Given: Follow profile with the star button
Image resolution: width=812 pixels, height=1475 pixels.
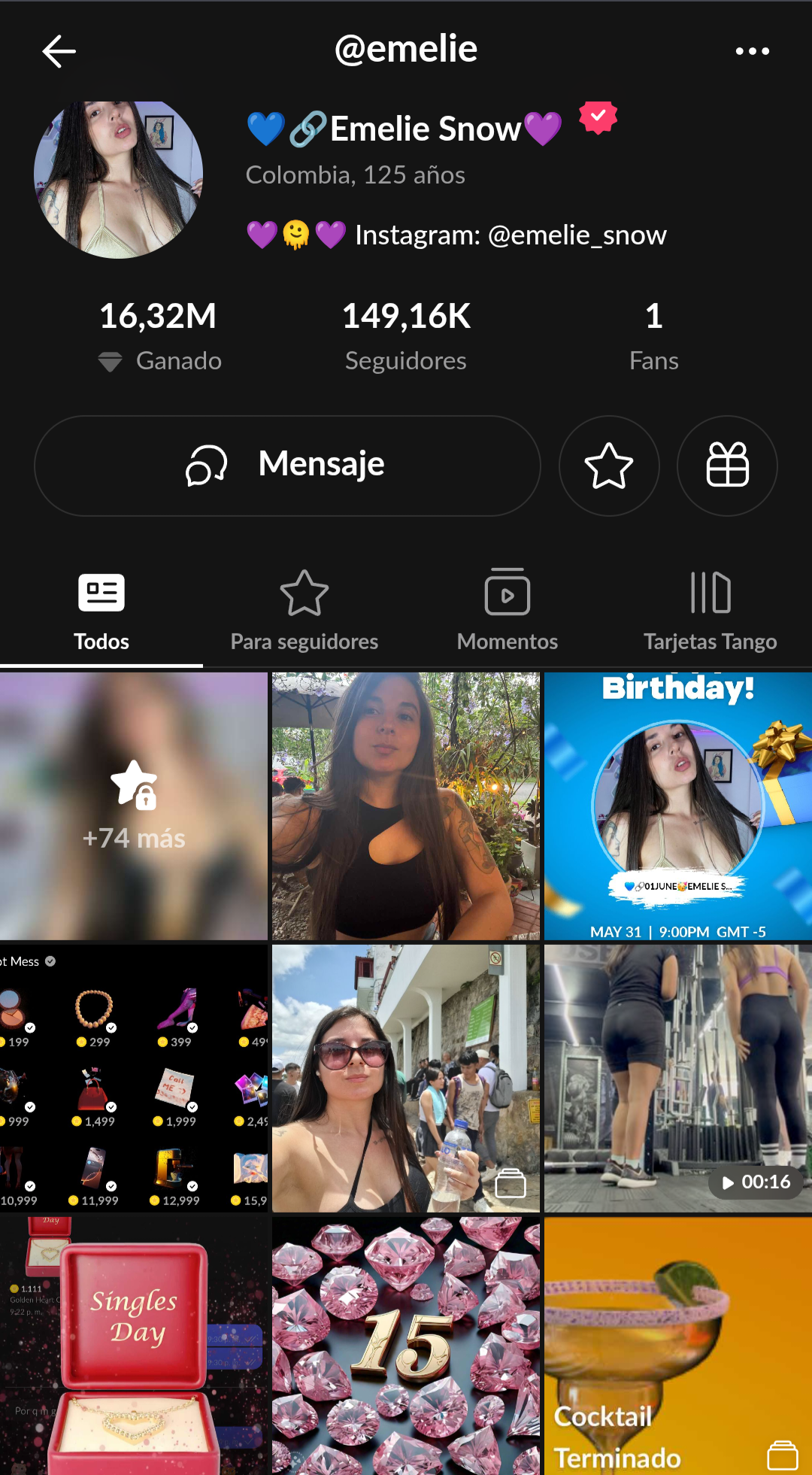Looking at the screenshot, I should click(x=608, y=466).
